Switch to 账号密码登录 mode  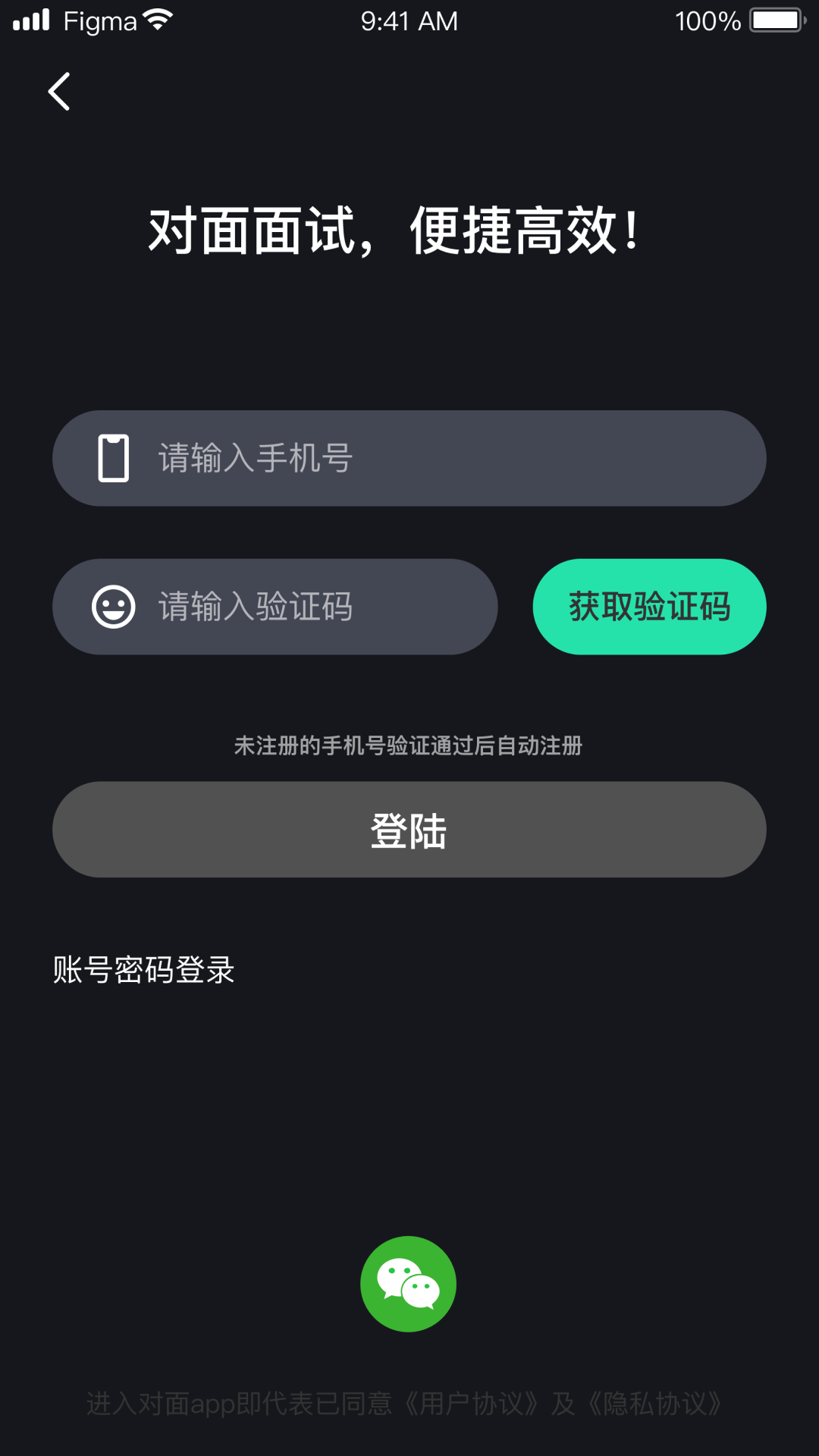click(x=143, y=969)
